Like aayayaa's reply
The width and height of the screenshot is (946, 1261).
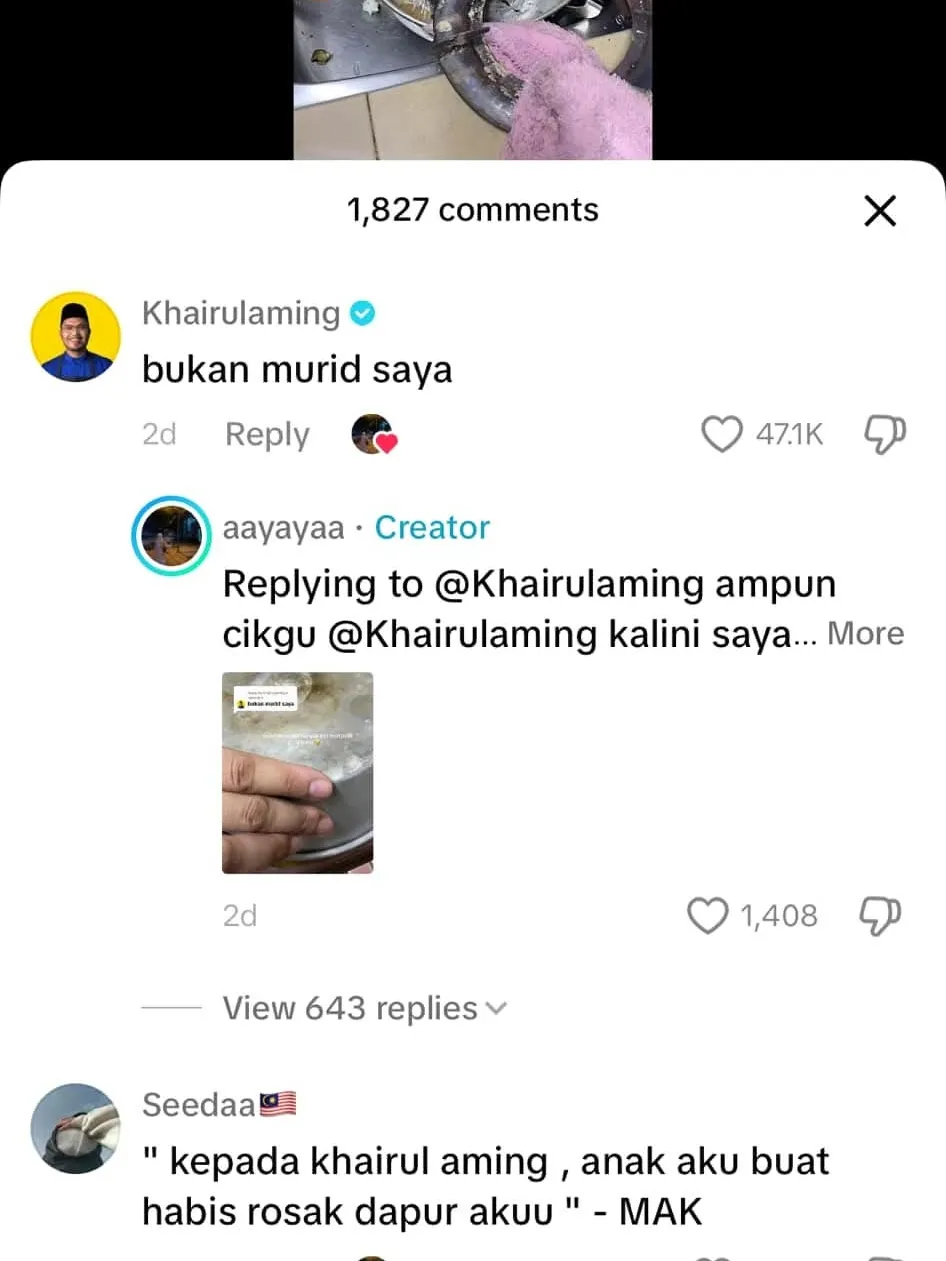[709, 915]
